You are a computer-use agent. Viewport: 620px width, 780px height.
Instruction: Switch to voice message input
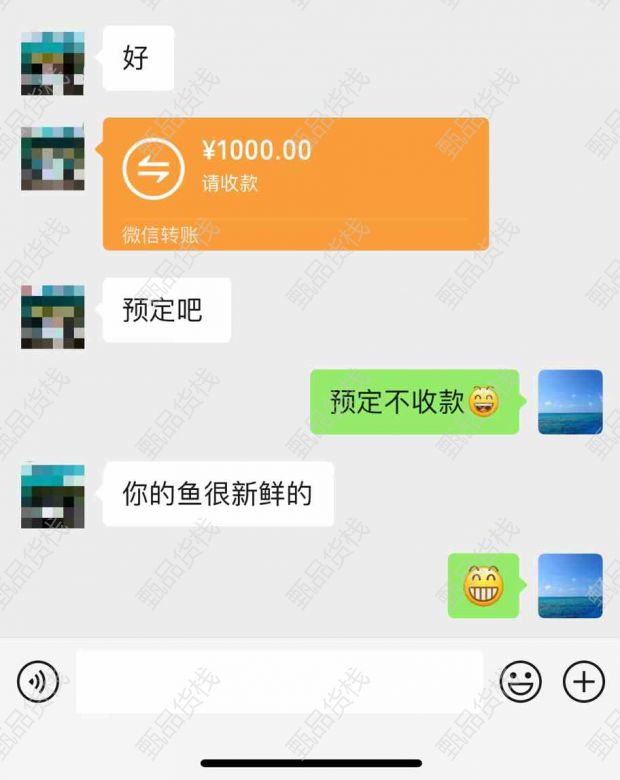pyautogui.click(x=38, y=682)
